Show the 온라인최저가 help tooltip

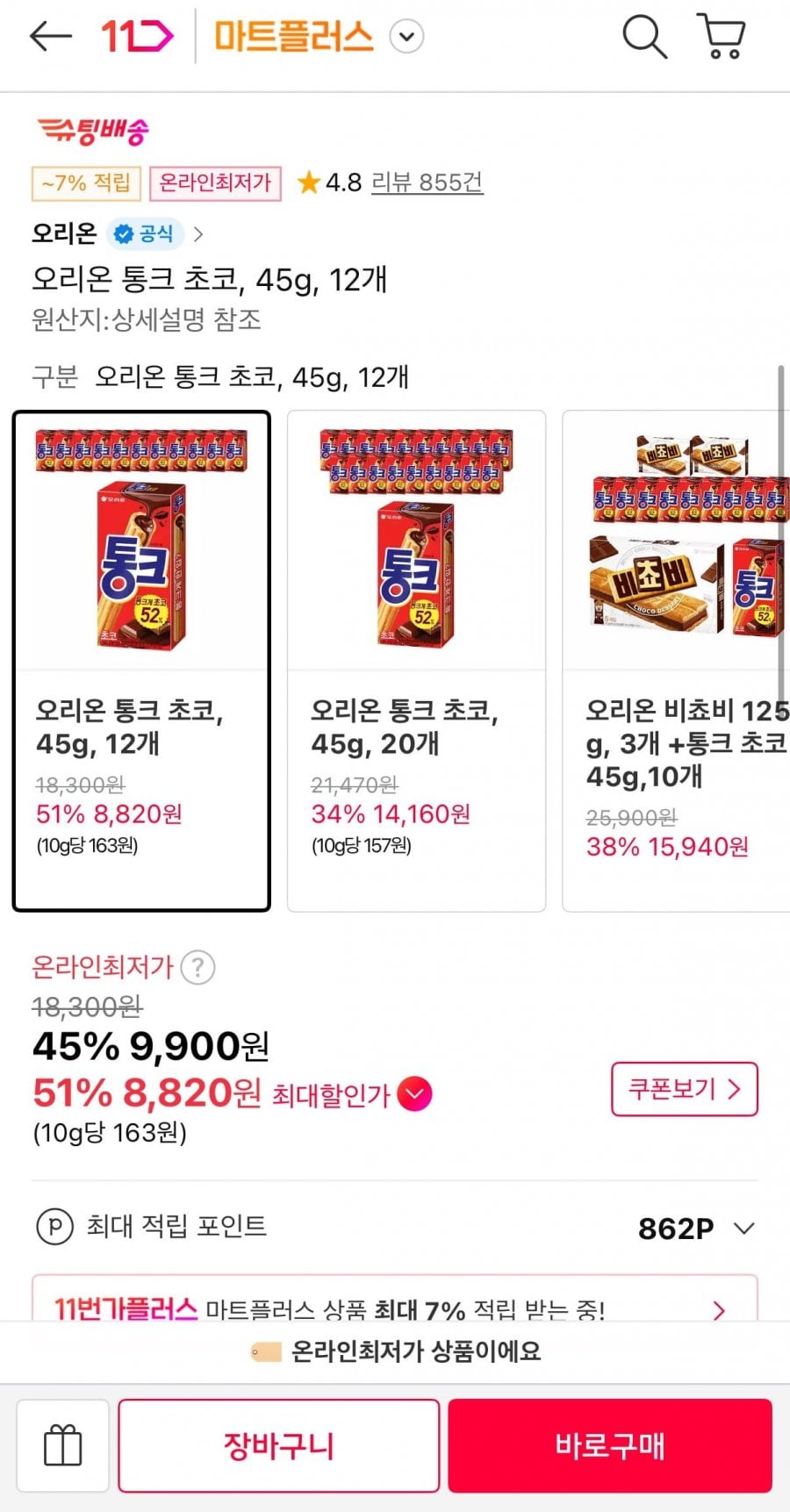pyautogui.click(x=197, y=968)
